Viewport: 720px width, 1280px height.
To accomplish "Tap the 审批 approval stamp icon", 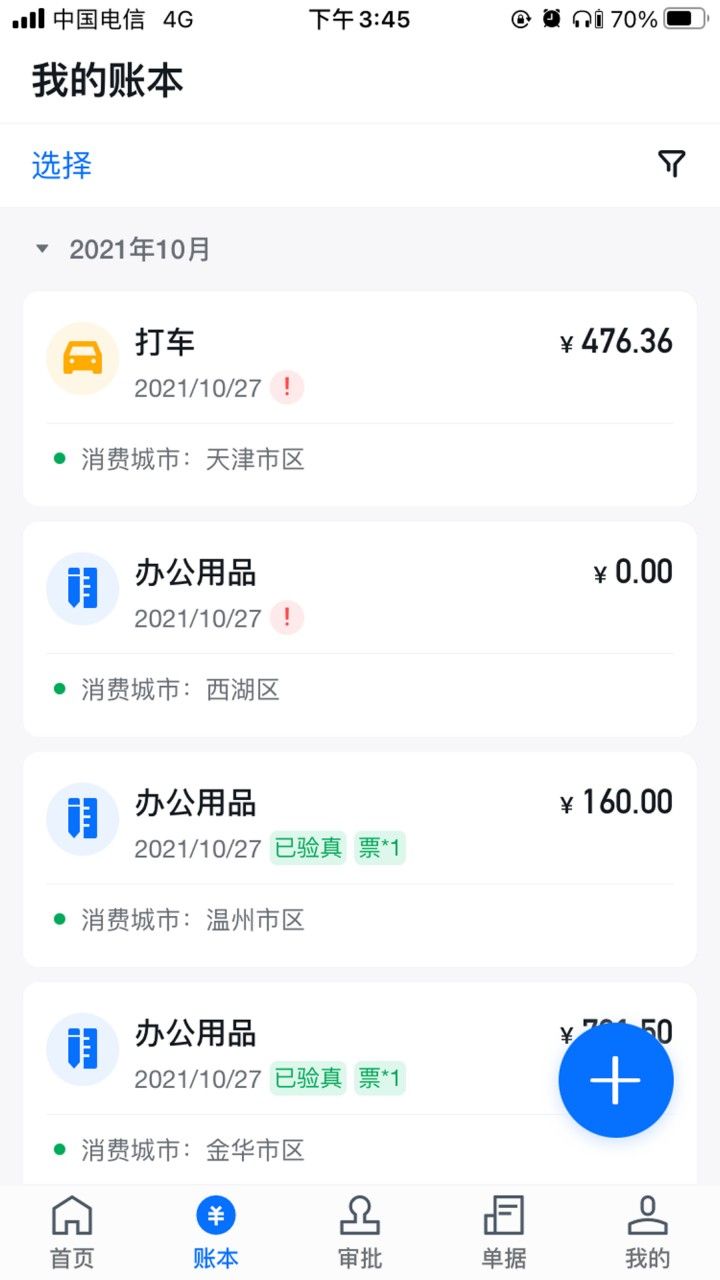I will point(360,1215).
